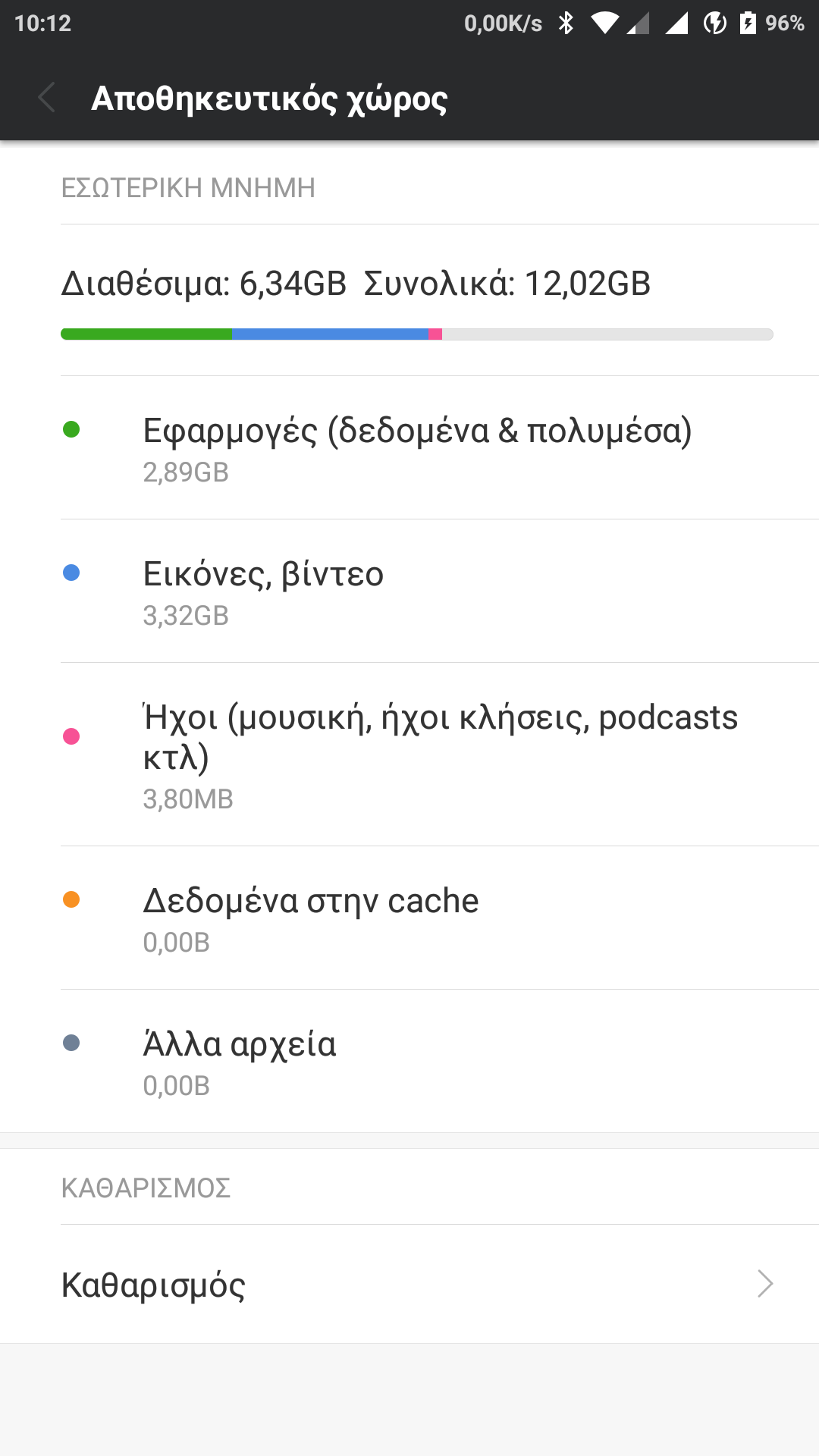Go back from Αποθηκευτικός χώρος screen
The height and width of the screenshot is (1456, 819).
coord(47,99)
